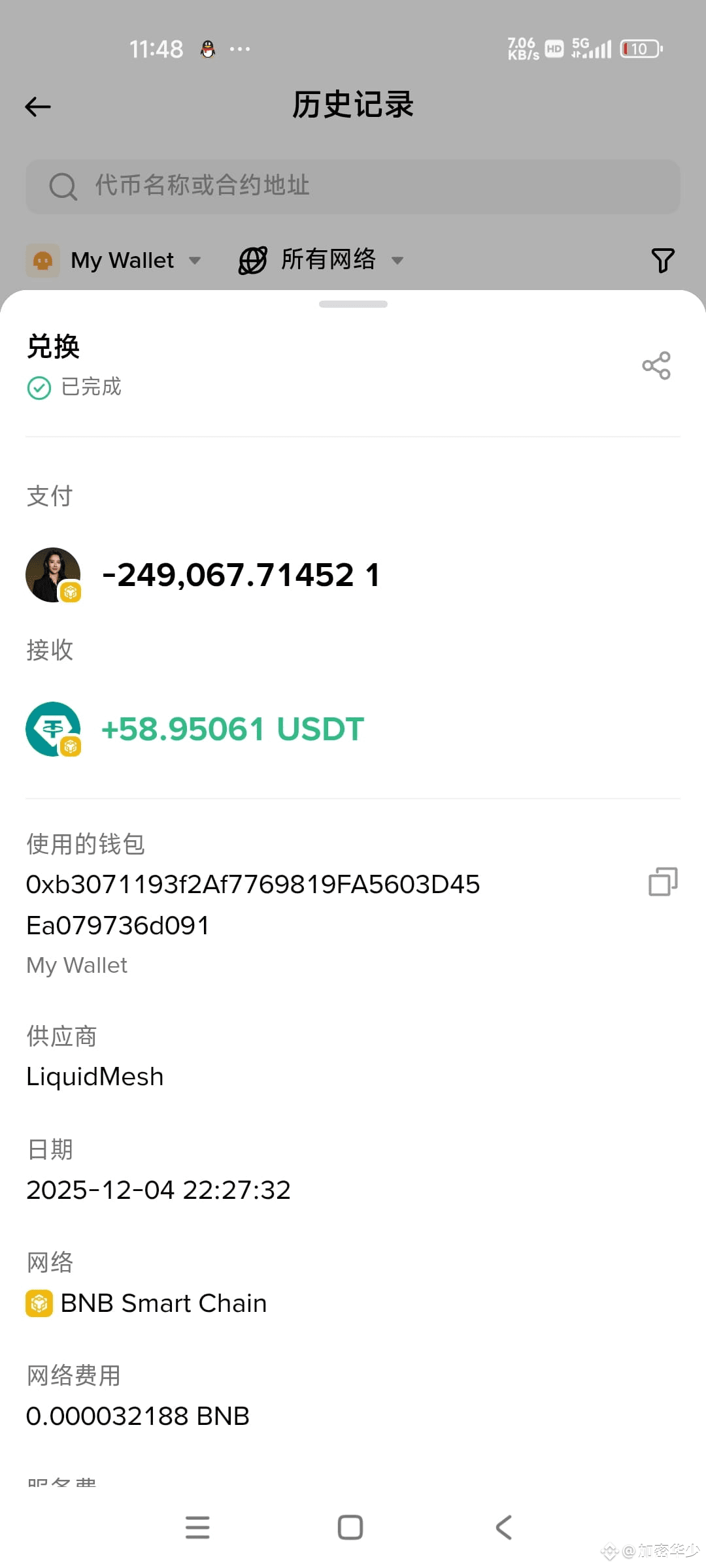Tap the green checkmark circle icon
This screenshot has height=1568, width=706.
39,387
